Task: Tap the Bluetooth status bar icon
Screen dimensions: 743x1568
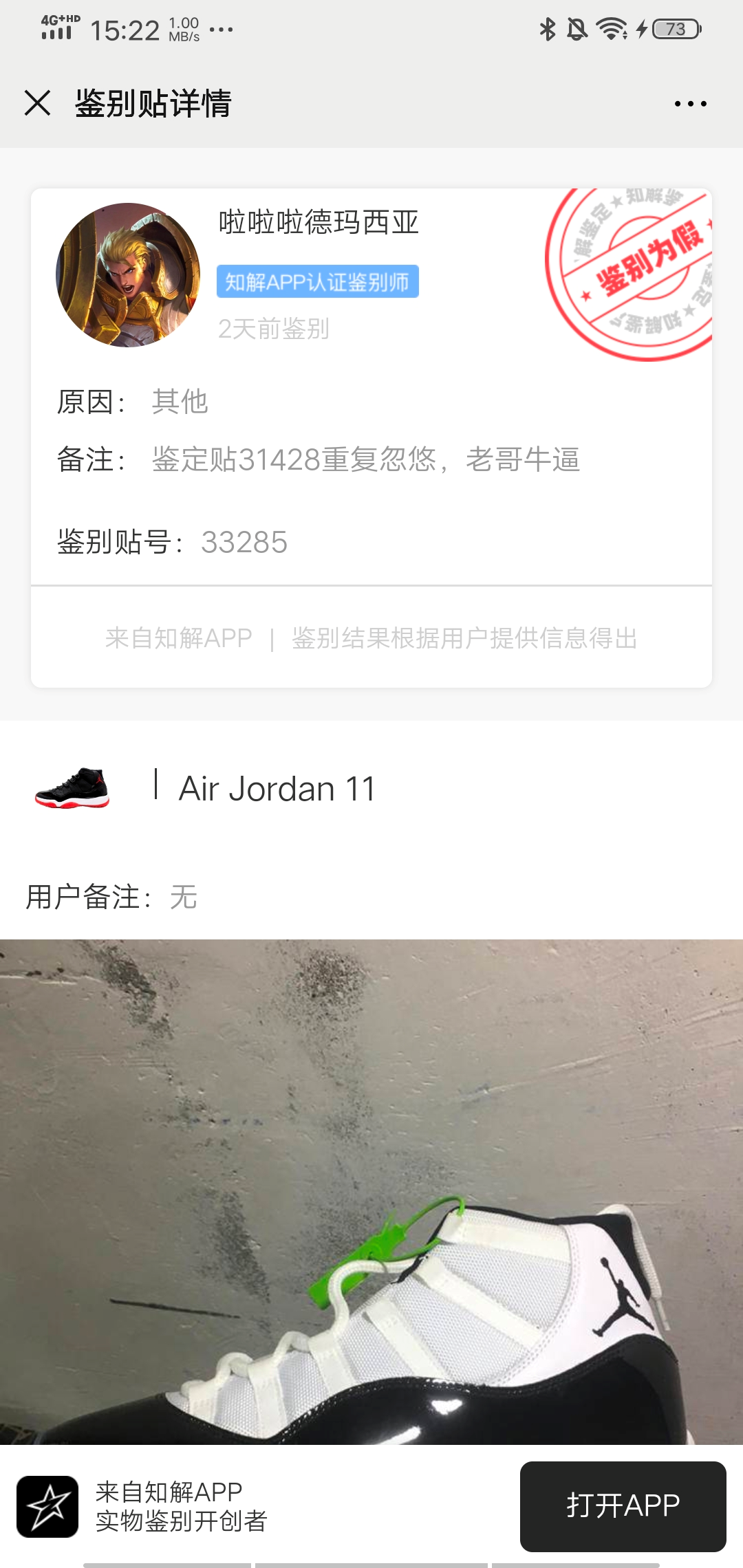Action: click(548, 29)
